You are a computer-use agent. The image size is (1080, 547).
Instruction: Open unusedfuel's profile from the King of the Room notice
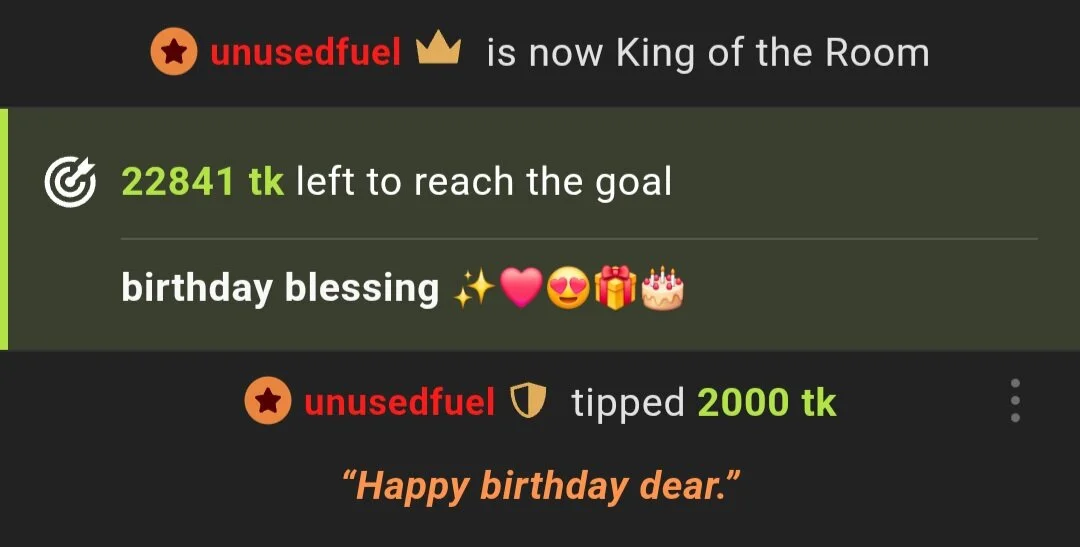[x=305, y=52]
